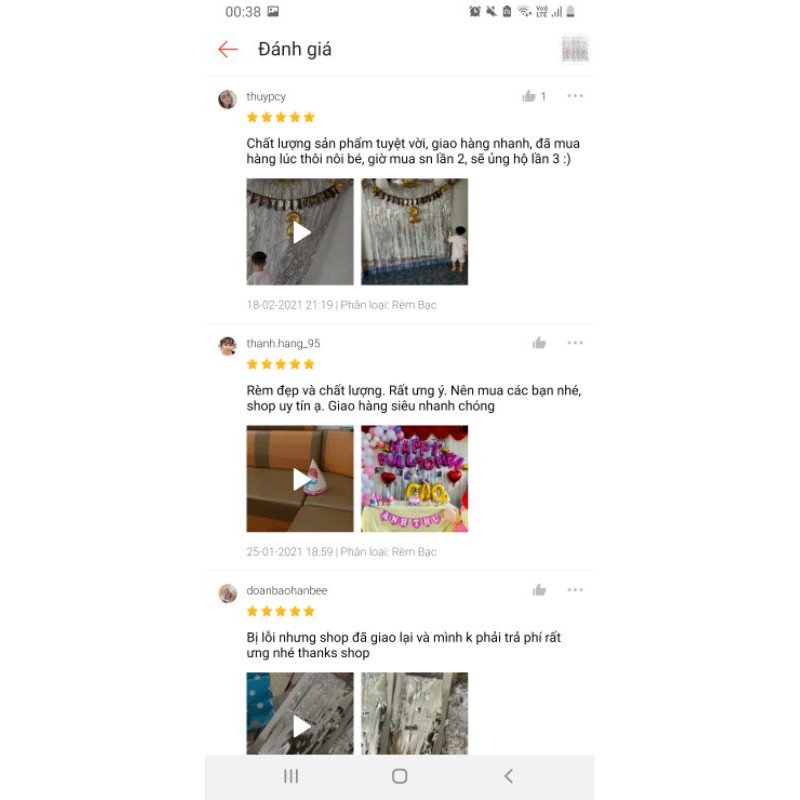
Task: Open more options for thanh.hang_95's review
Action: coord(575,343)
